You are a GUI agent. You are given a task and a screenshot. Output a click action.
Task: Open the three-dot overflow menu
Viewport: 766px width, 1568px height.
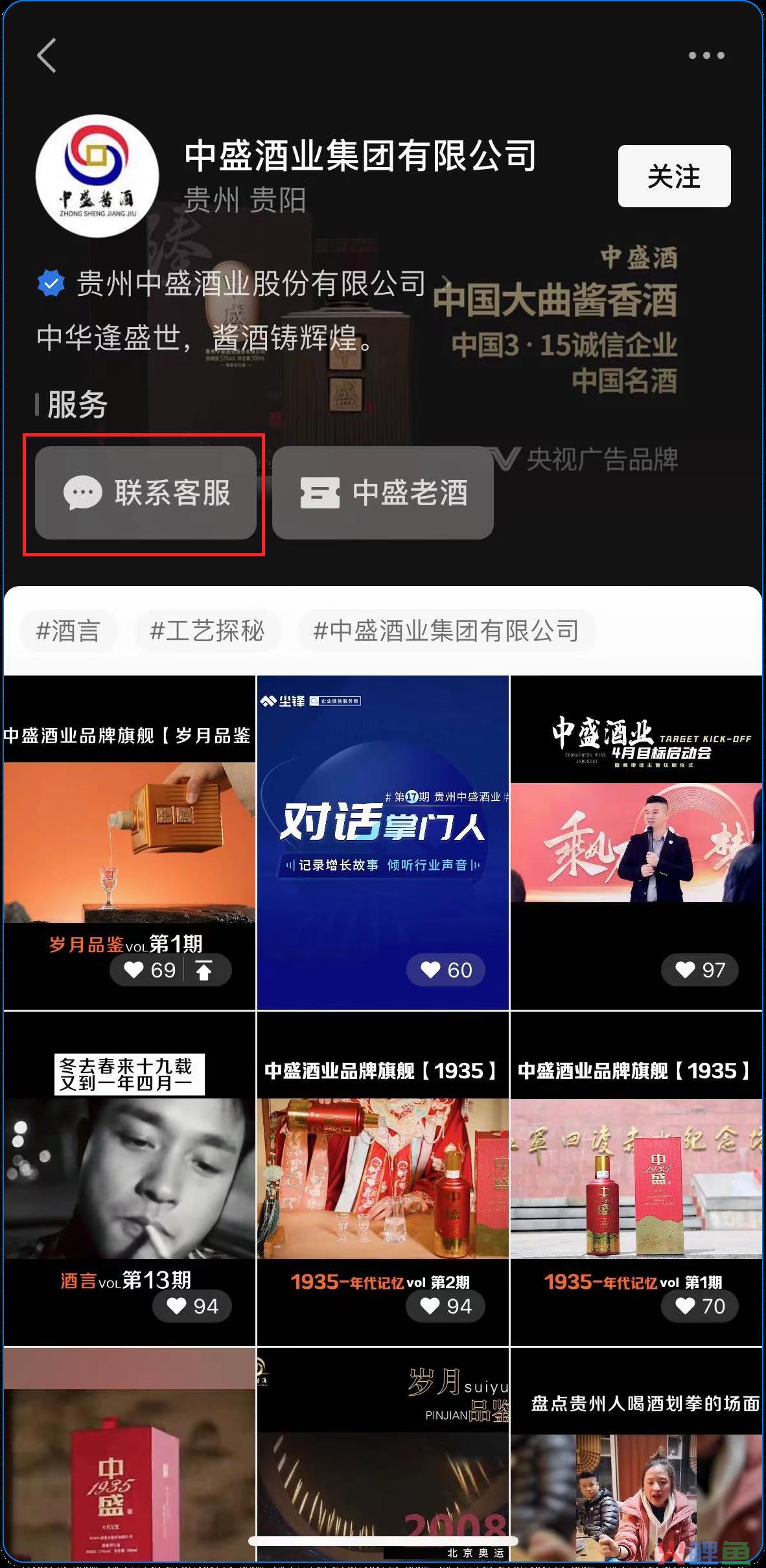[706, 56]
